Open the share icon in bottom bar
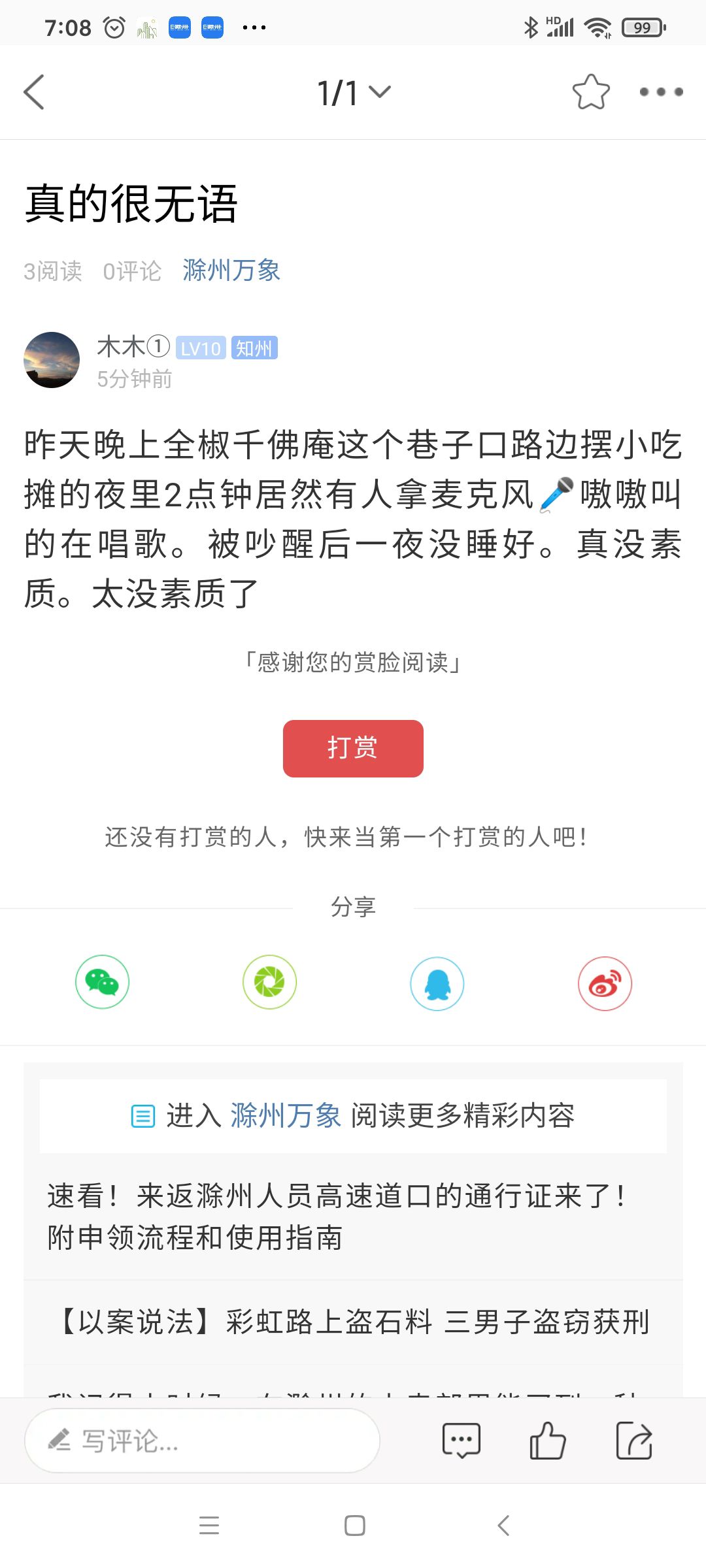This screenshot has height=1568, width=706. (x=634, y=1441)
